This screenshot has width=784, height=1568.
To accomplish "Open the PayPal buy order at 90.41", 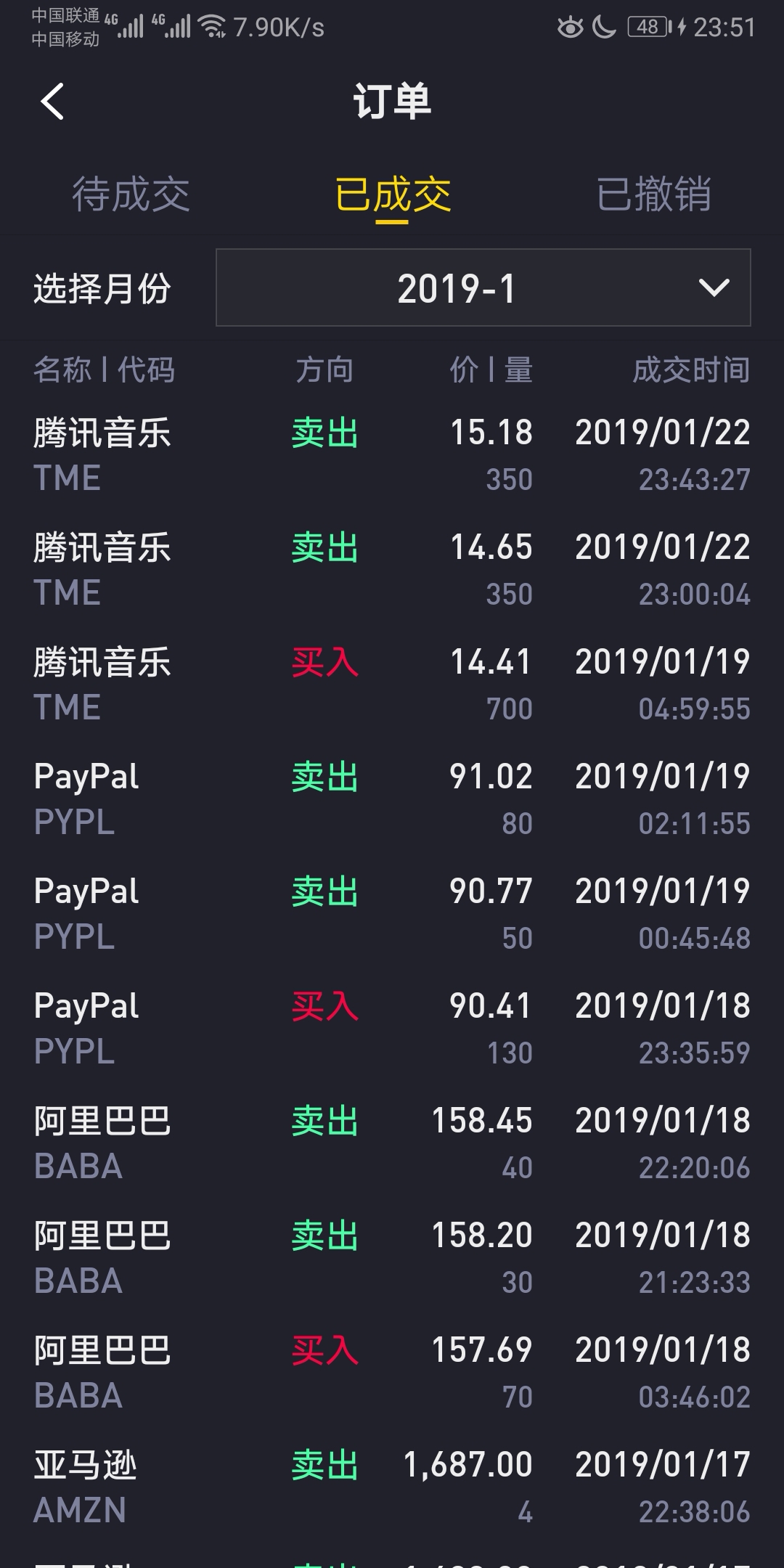I will [392, 1029].
